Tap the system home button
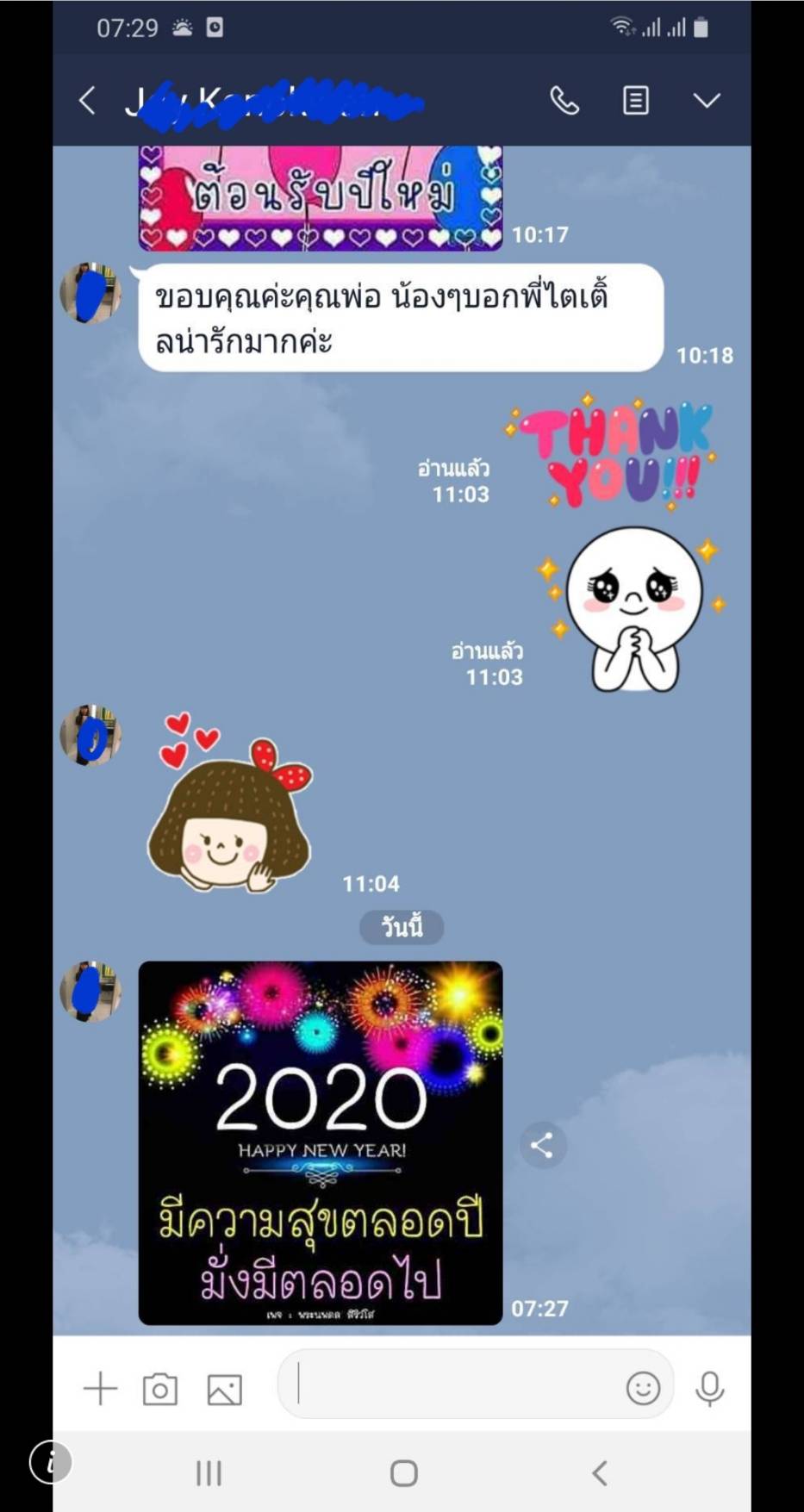This screenshot has height=1512, width=804. pos(403,1473)
